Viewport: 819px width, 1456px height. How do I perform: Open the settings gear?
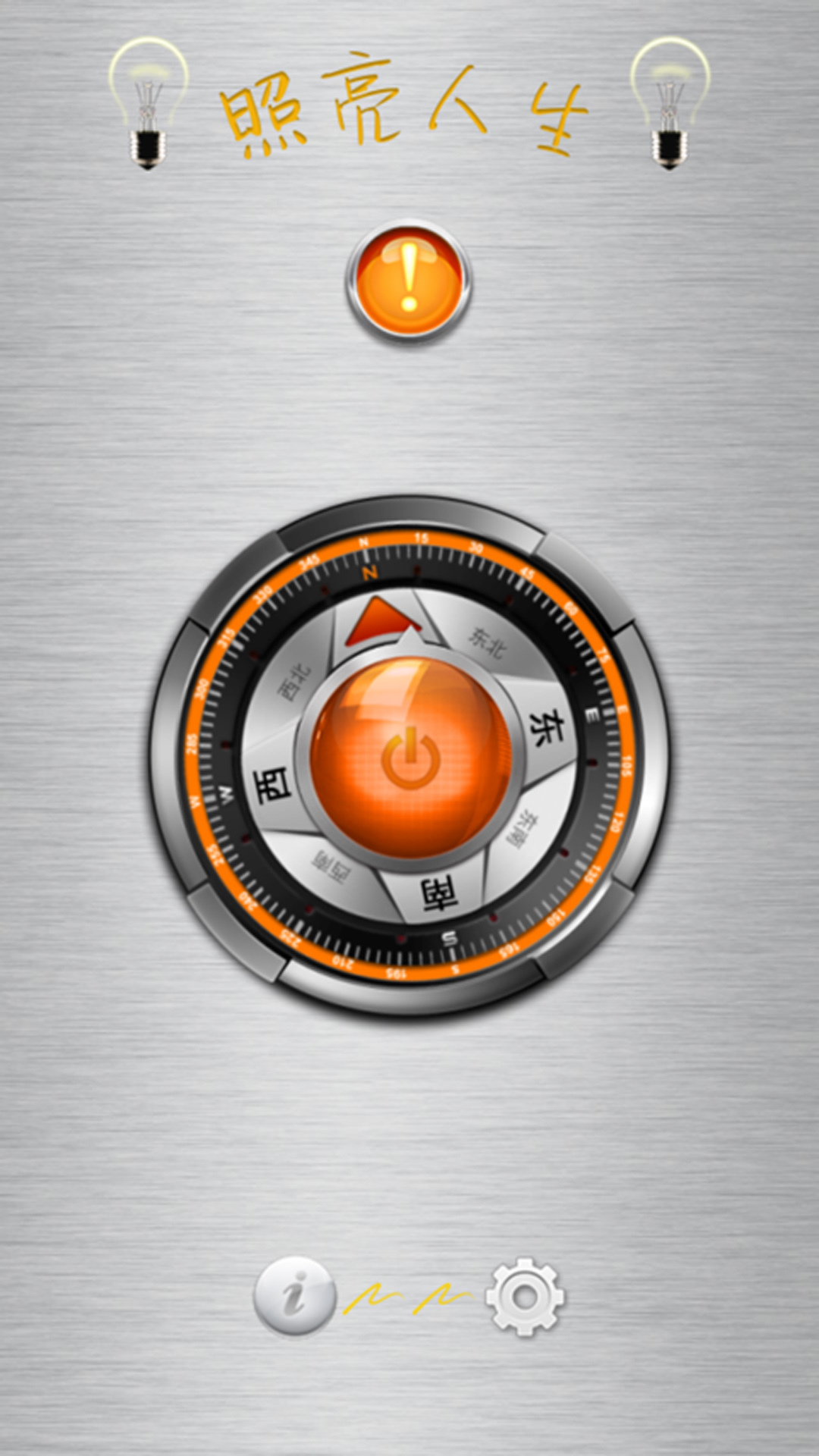point(525,1295)
